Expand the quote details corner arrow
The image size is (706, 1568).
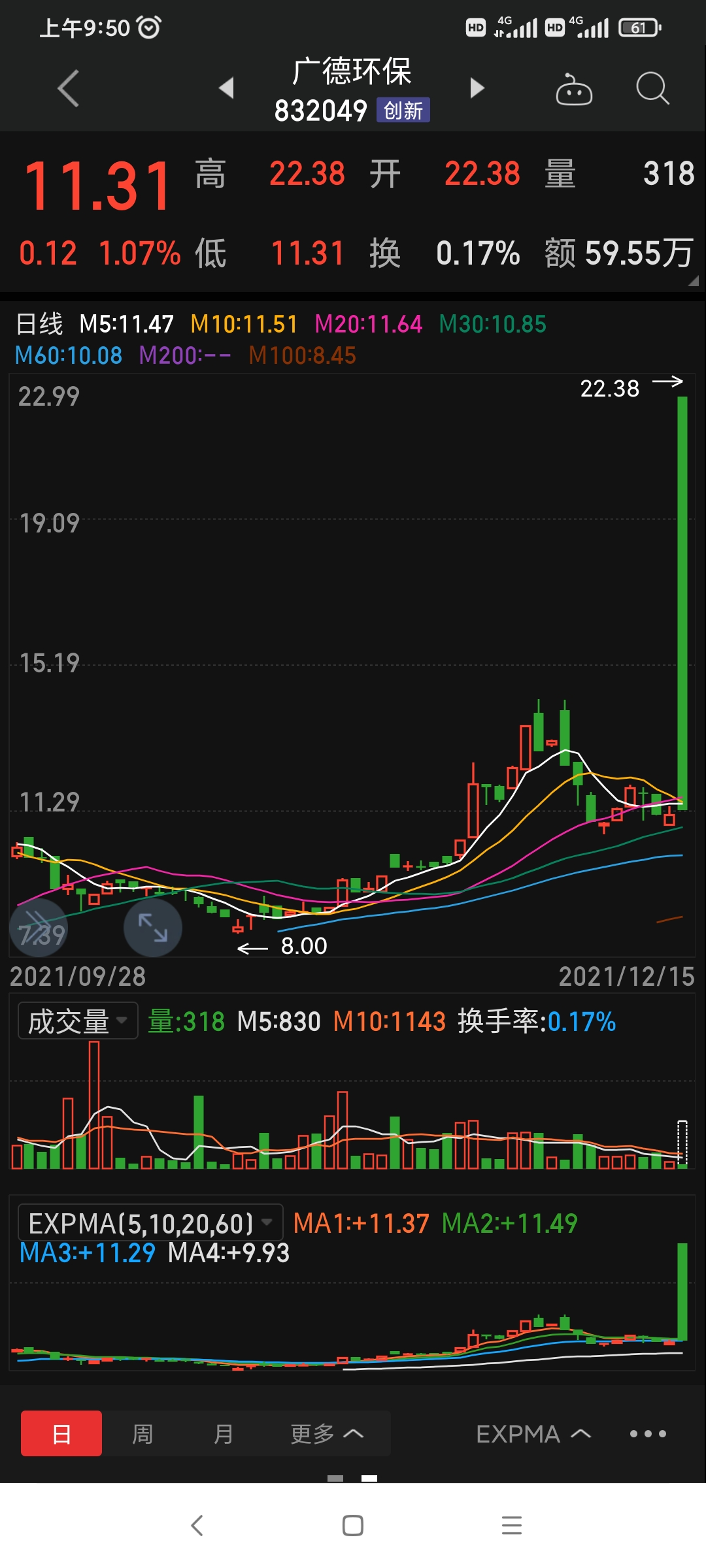click(x=693, y=281)
